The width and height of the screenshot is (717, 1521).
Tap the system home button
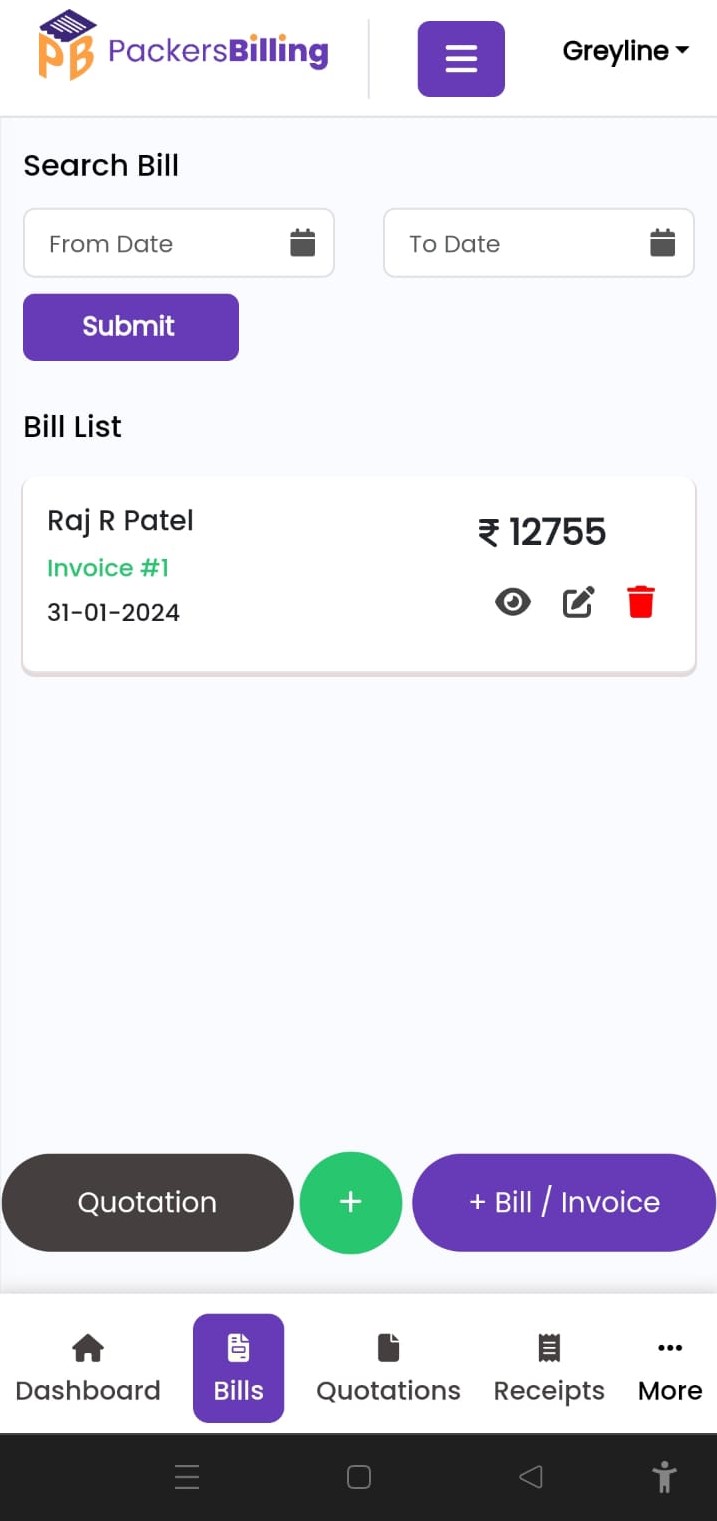[x=359, y=1477]
